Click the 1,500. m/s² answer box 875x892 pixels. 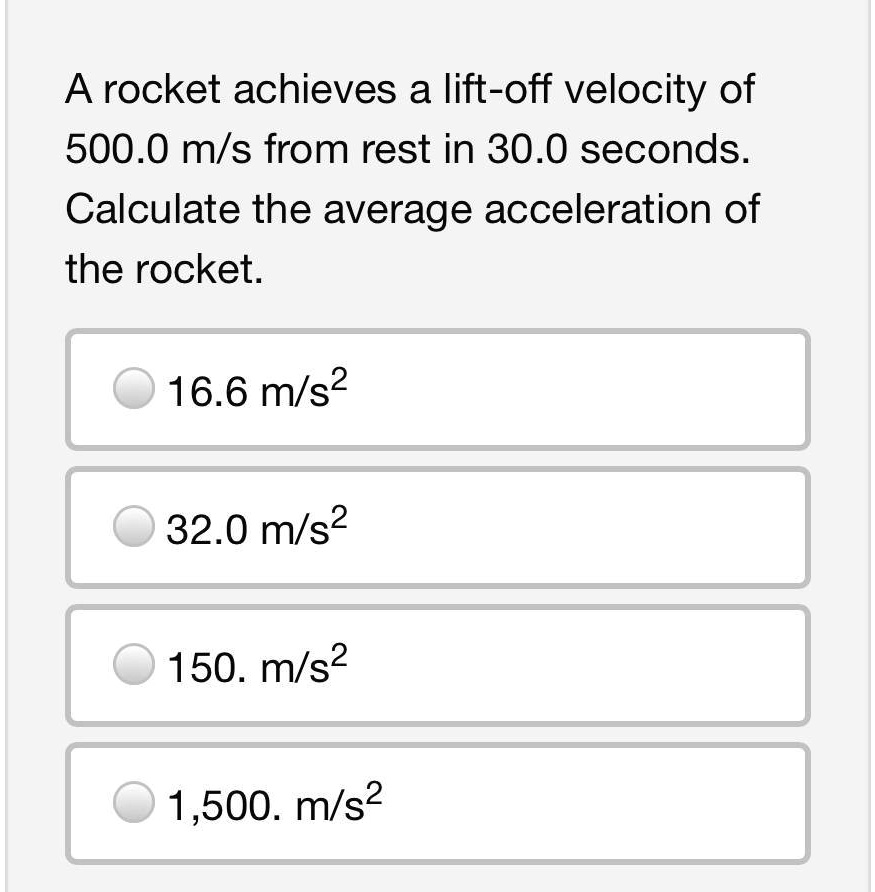point(437,804)
